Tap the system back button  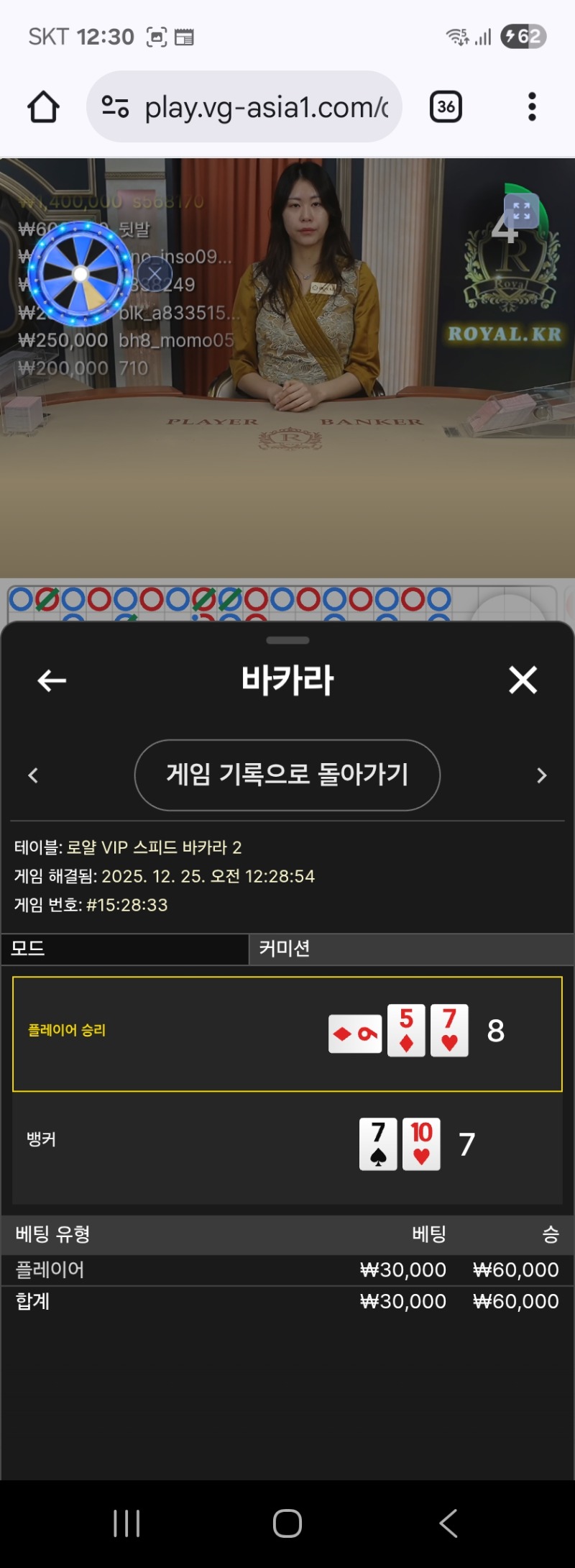click(448, 1523)
